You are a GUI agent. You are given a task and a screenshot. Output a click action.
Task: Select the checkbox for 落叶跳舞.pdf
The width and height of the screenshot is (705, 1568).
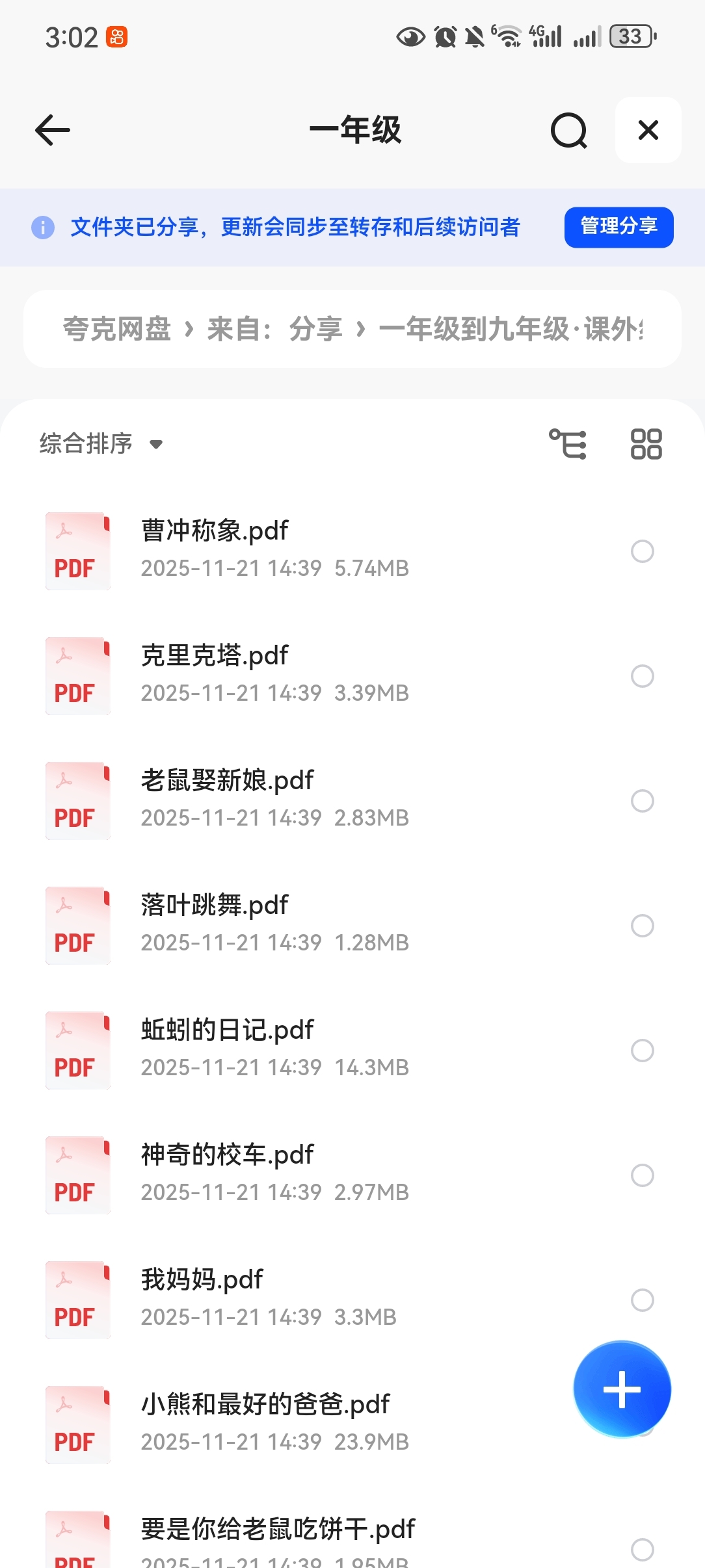[x=642, y=926]
